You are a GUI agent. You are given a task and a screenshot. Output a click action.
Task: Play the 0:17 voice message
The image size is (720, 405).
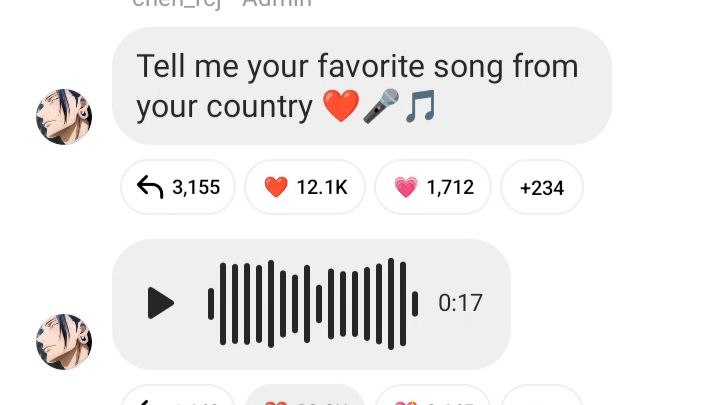click(160, 303)
